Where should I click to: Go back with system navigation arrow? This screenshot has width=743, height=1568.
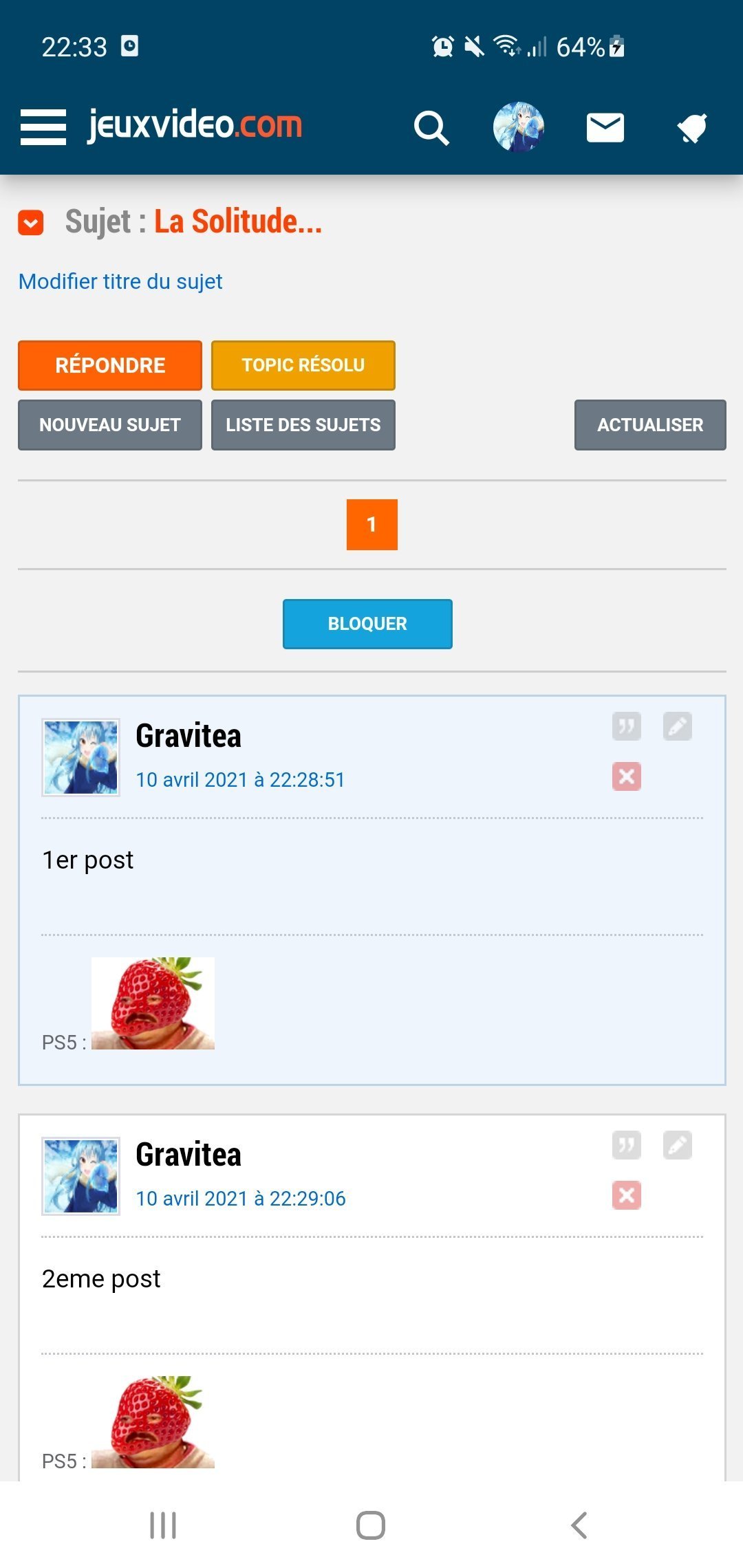point(579,1525)
